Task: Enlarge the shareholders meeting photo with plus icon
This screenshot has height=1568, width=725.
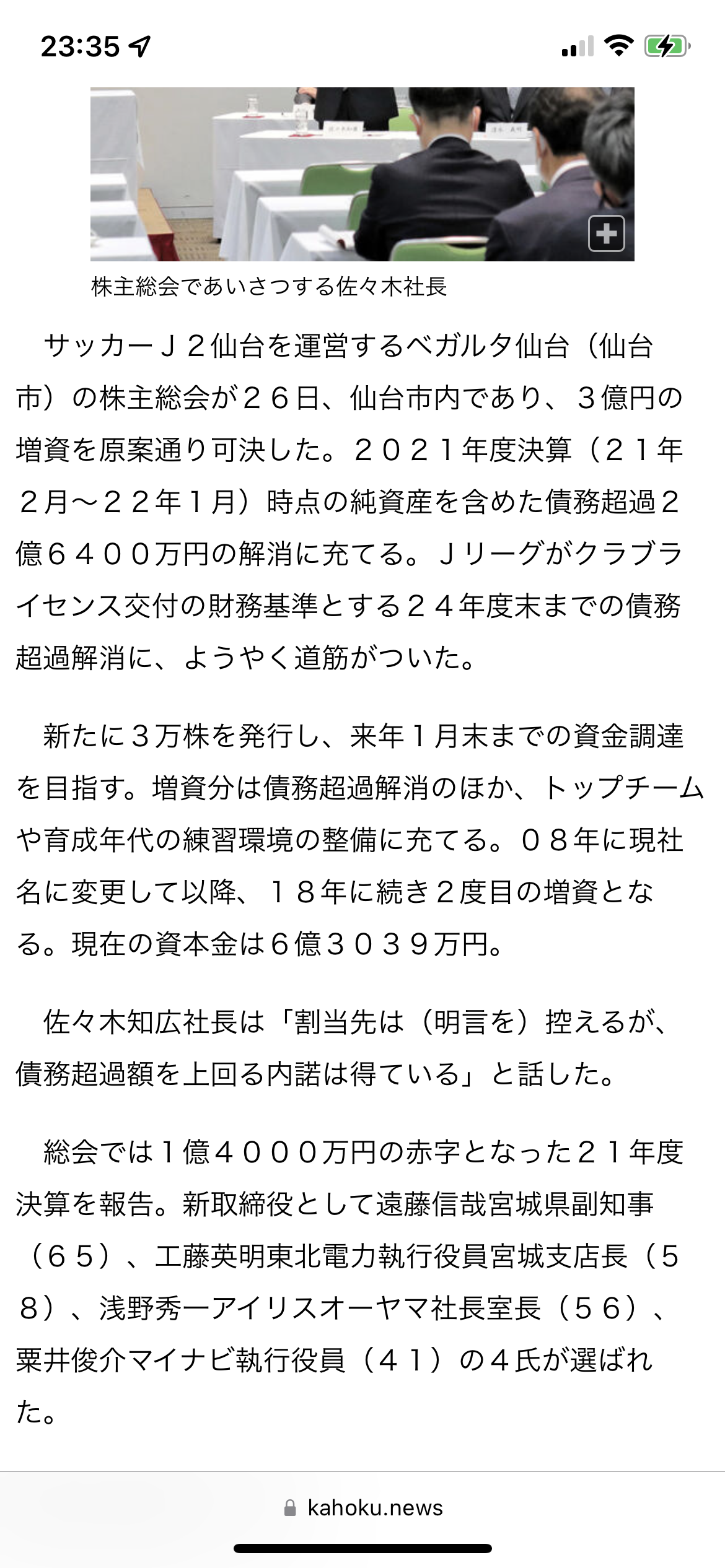Action: point(606,233)
